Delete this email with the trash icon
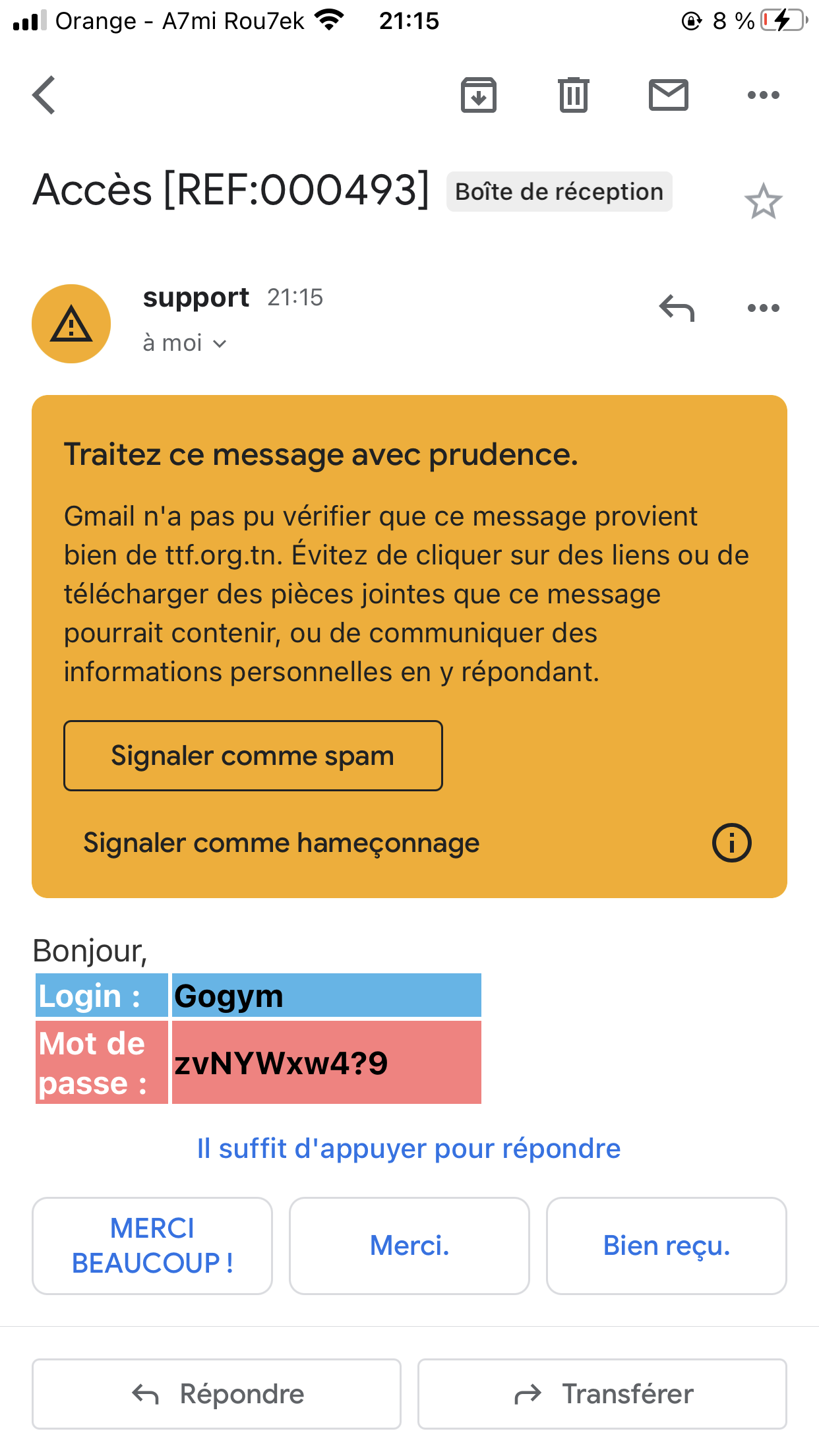819x1456 pixels. click(573, 95)
